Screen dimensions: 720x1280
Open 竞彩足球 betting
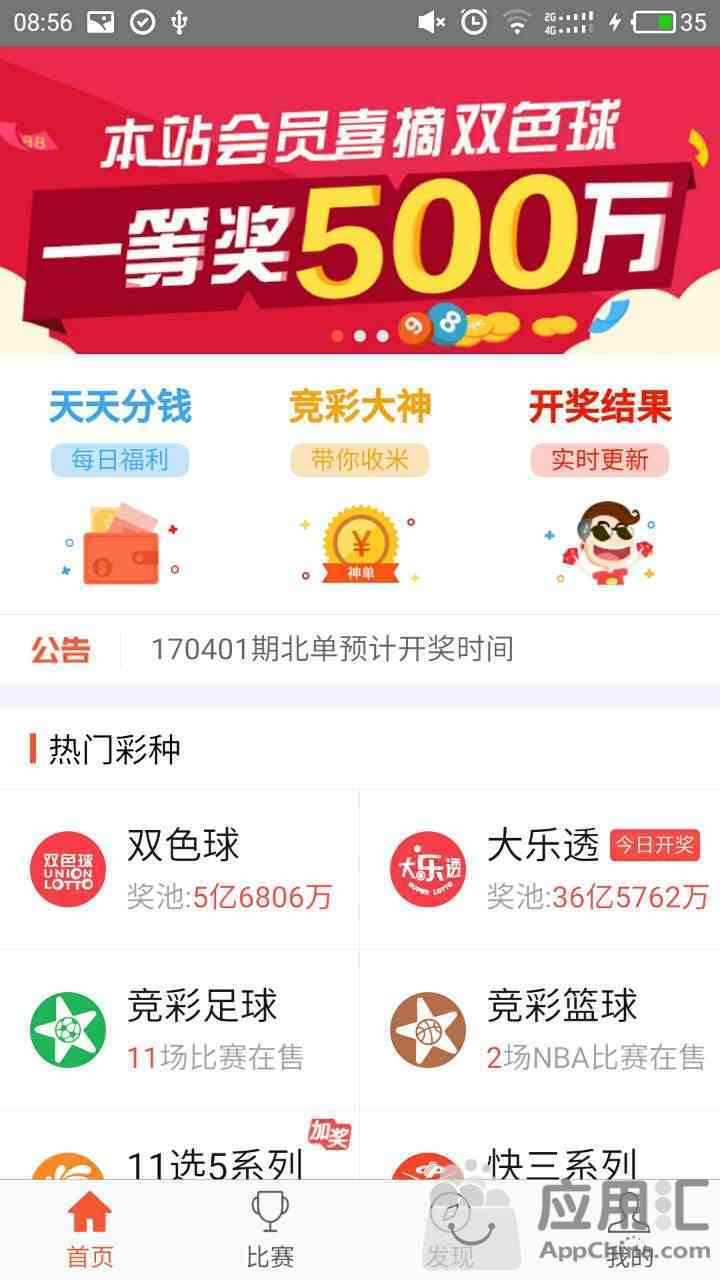180,1029
